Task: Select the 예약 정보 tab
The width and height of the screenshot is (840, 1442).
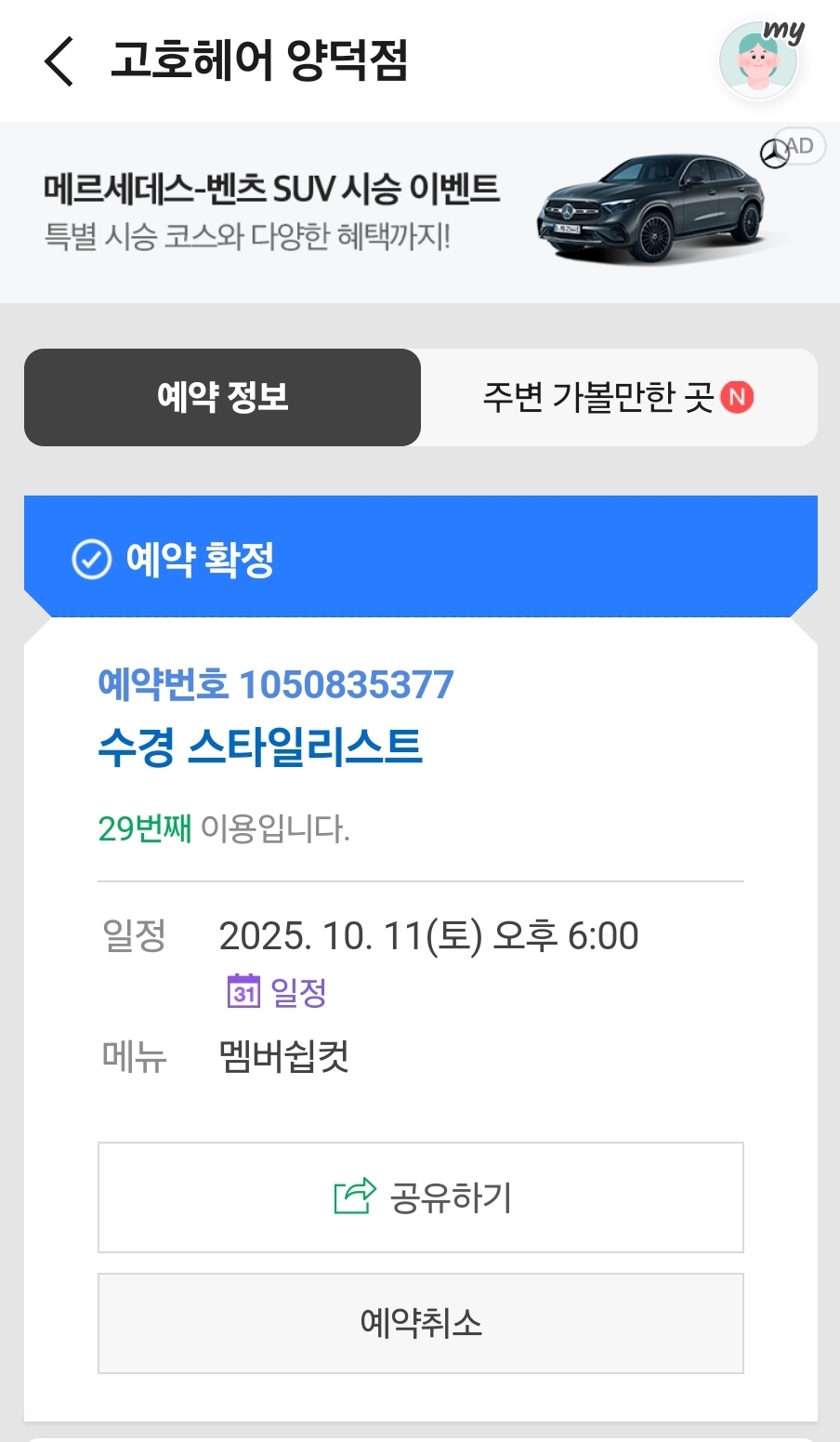Action: coord(223,398)
